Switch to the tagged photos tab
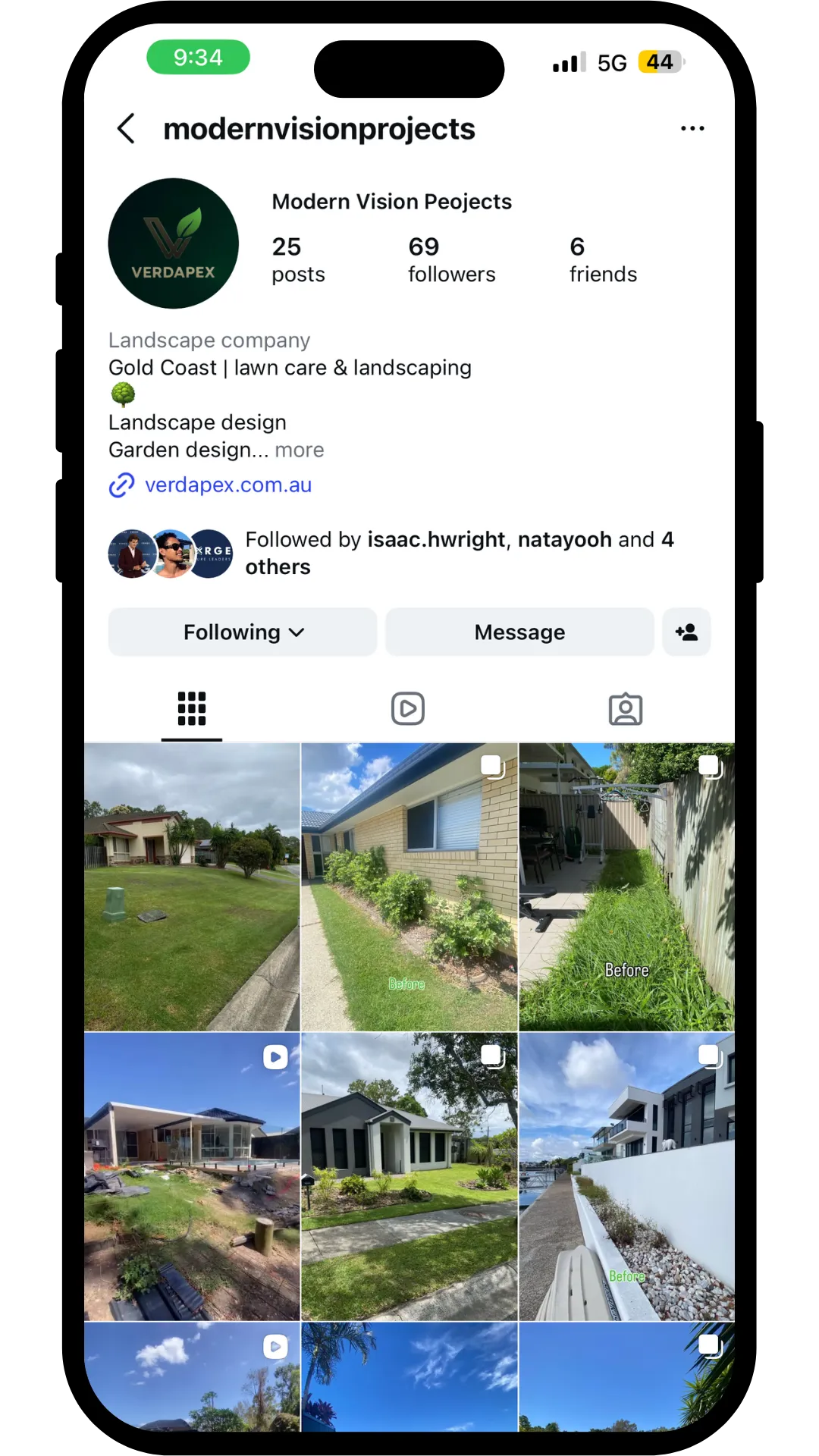 pyautogui.click(x=626, y=709)
